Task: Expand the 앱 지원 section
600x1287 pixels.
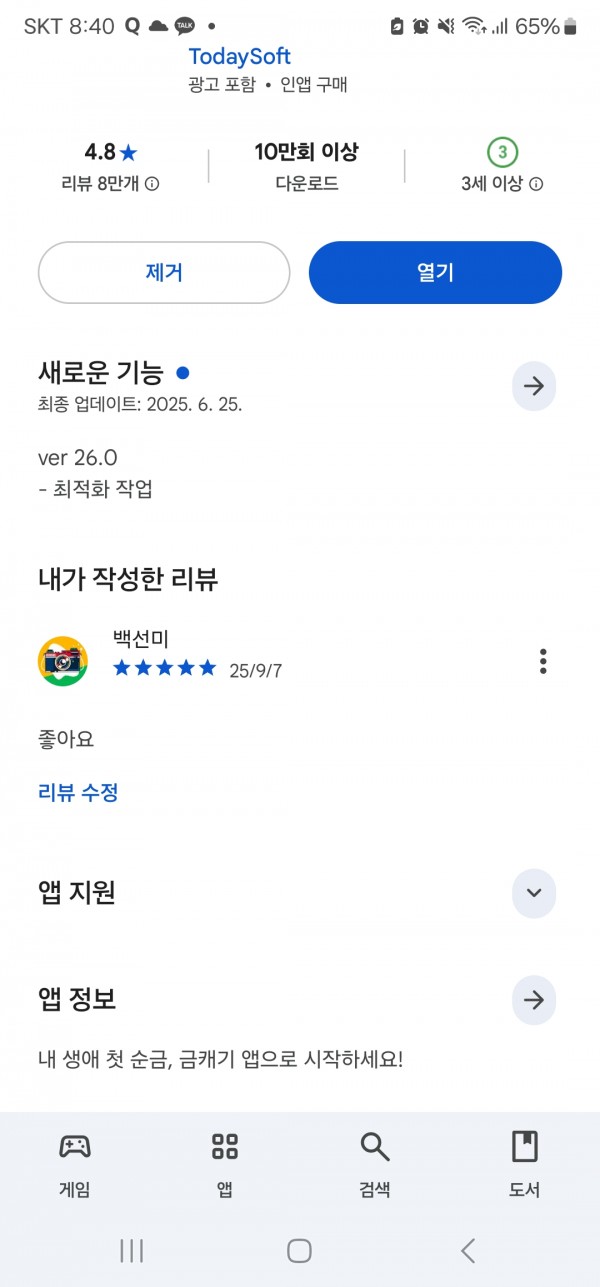Action: coord(534,893)
